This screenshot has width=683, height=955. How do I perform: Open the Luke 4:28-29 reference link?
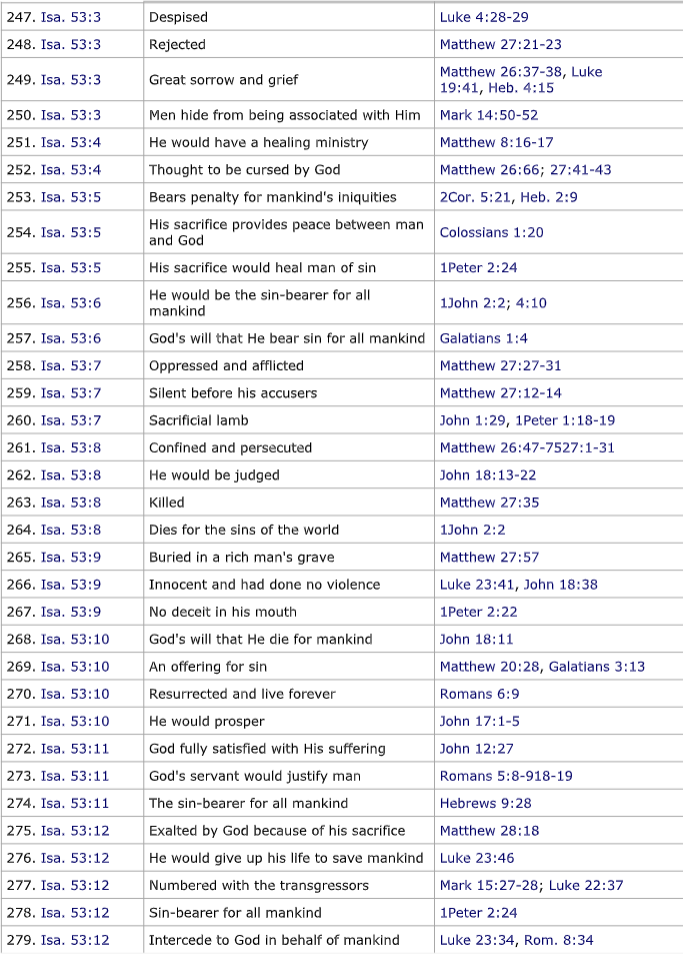[x=484, y=17]
